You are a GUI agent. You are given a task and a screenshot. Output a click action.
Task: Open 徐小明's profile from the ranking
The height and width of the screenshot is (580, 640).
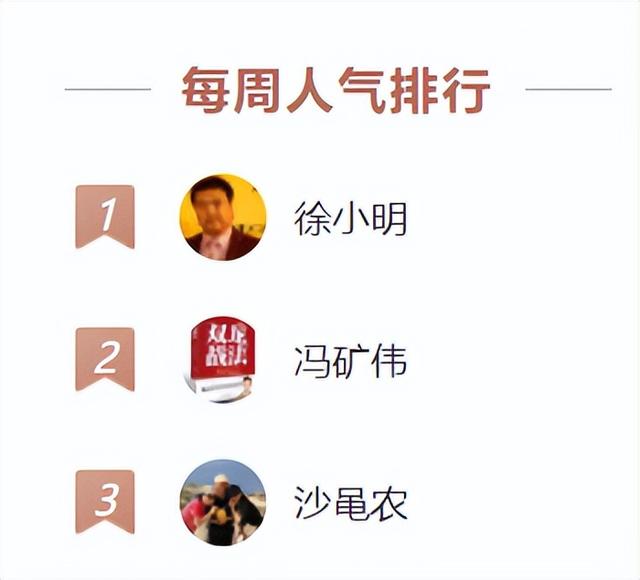pos(350,217)
